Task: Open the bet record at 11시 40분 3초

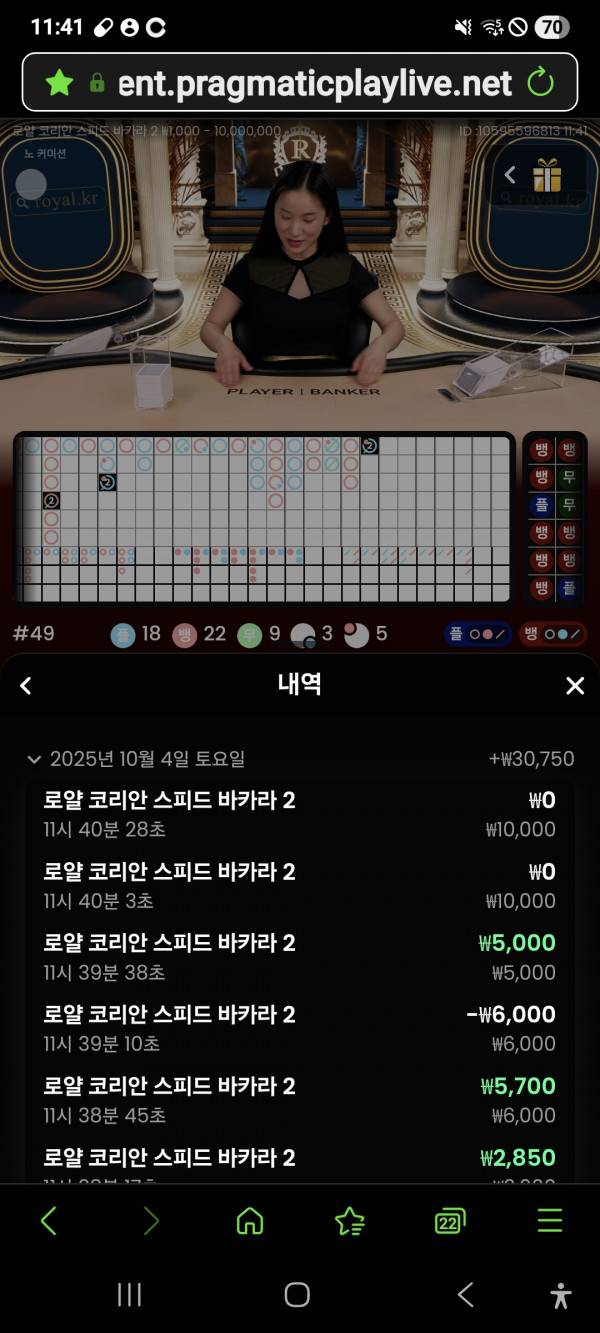Action: pos(300,885)
